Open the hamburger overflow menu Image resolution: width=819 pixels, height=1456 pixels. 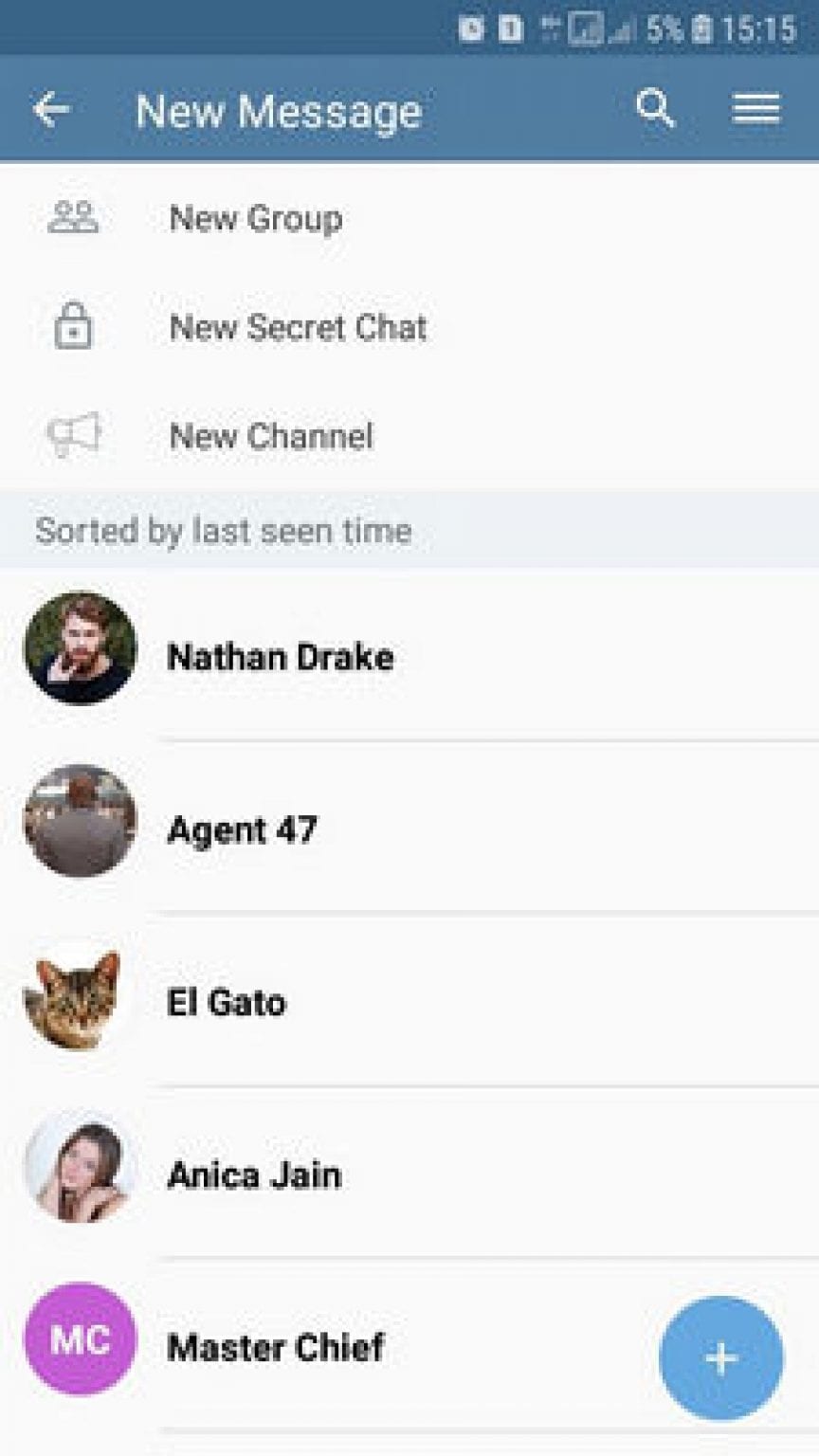pos(755,109)
